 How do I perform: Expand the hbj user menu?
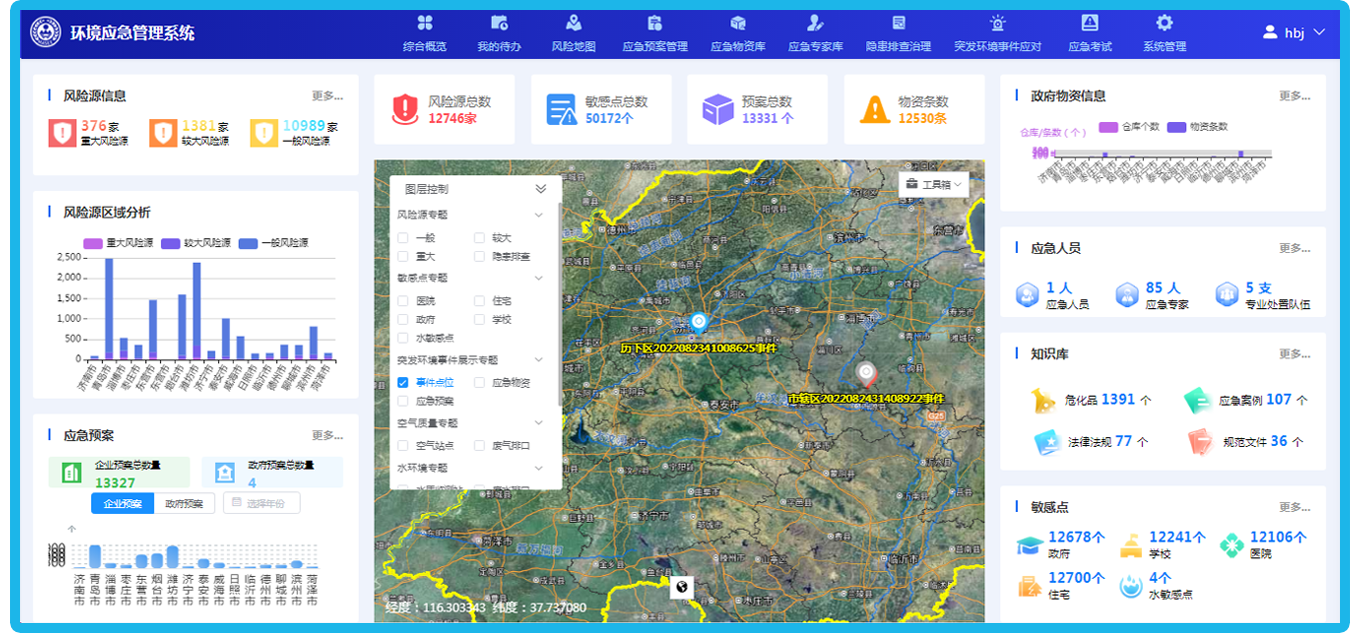pos(1295,32)
